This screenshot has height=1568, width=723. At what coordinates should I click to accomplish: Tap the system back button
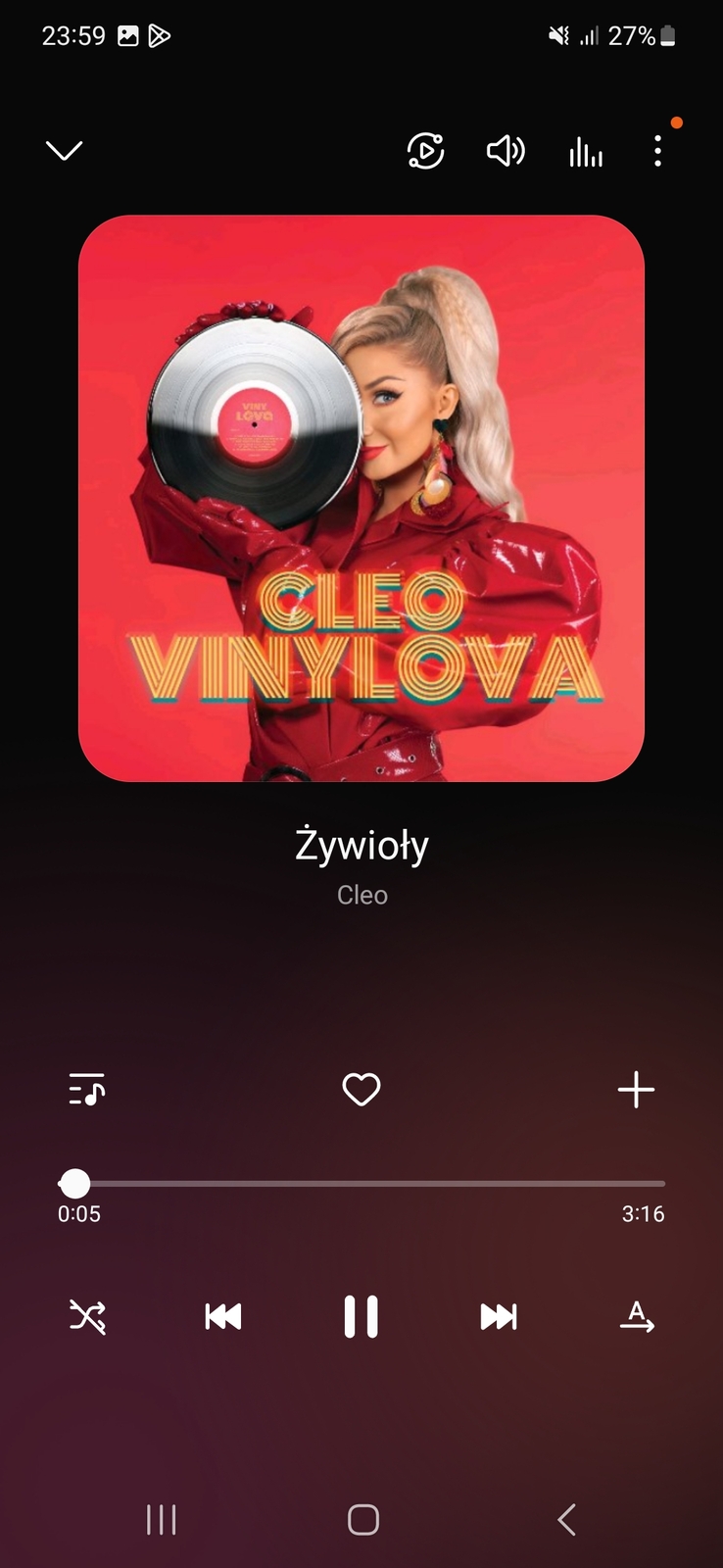coord(566,1519)
